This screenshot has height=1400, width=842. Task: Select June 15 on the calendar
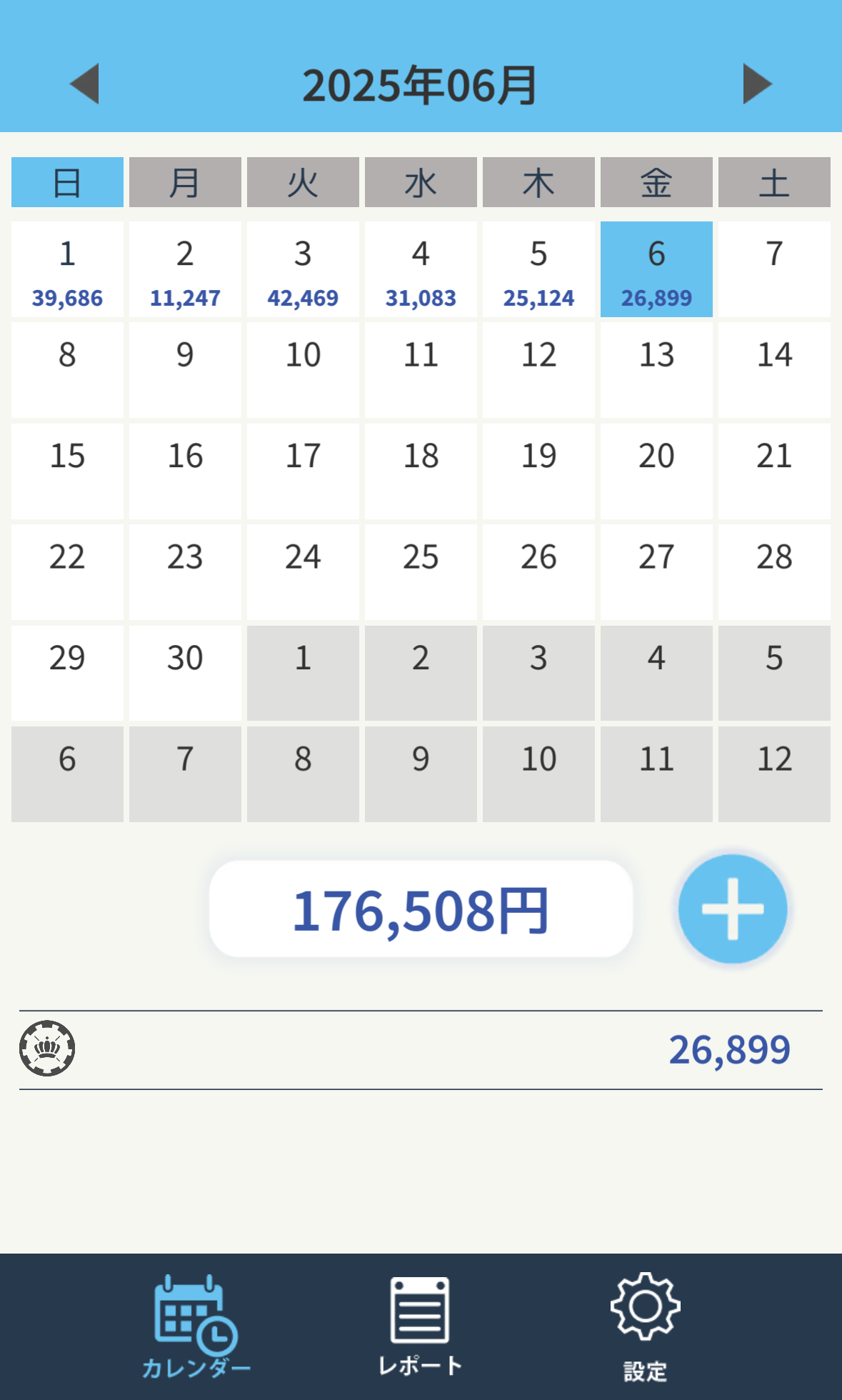[67, 471]
